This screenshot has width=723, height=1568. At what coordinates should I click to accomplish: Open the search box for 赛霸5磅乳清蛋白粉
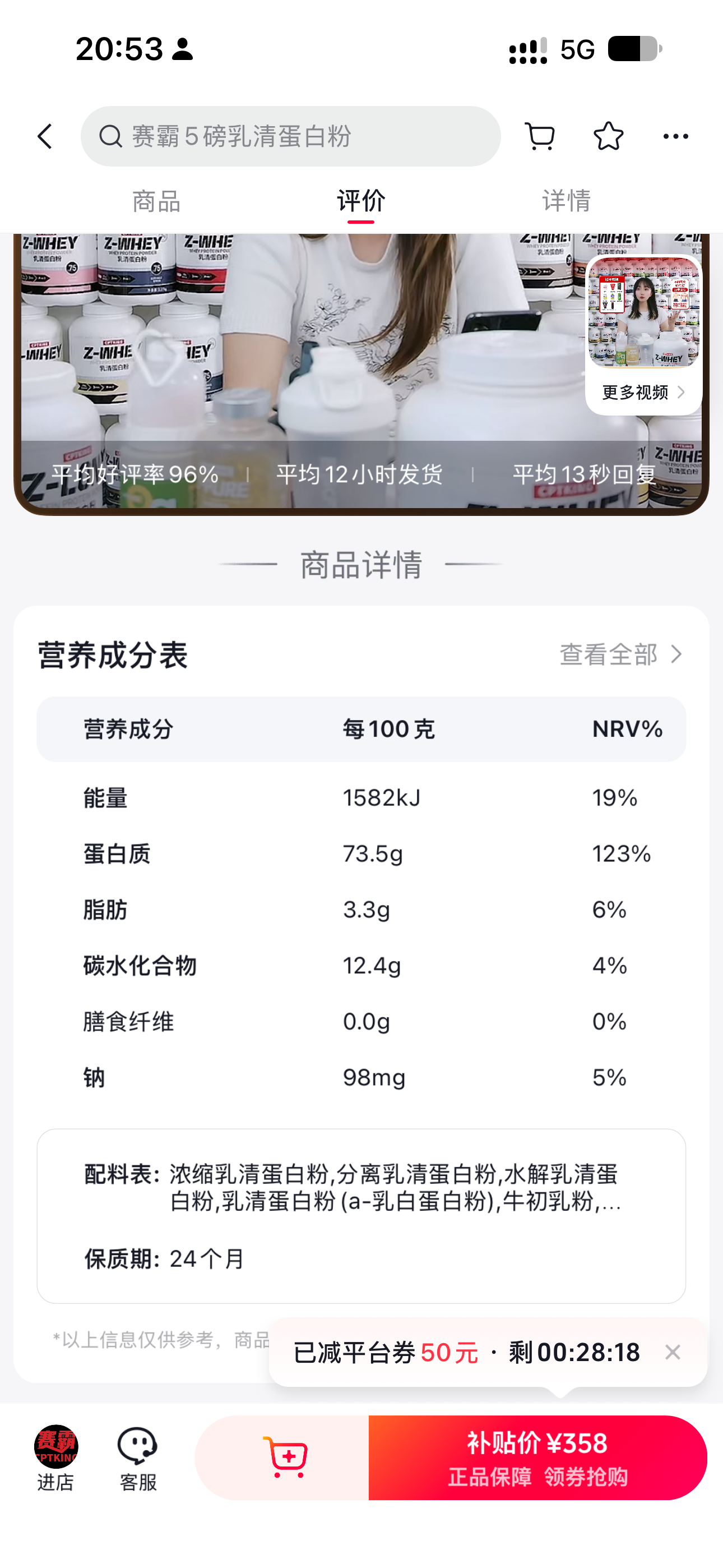coord(290,136)
